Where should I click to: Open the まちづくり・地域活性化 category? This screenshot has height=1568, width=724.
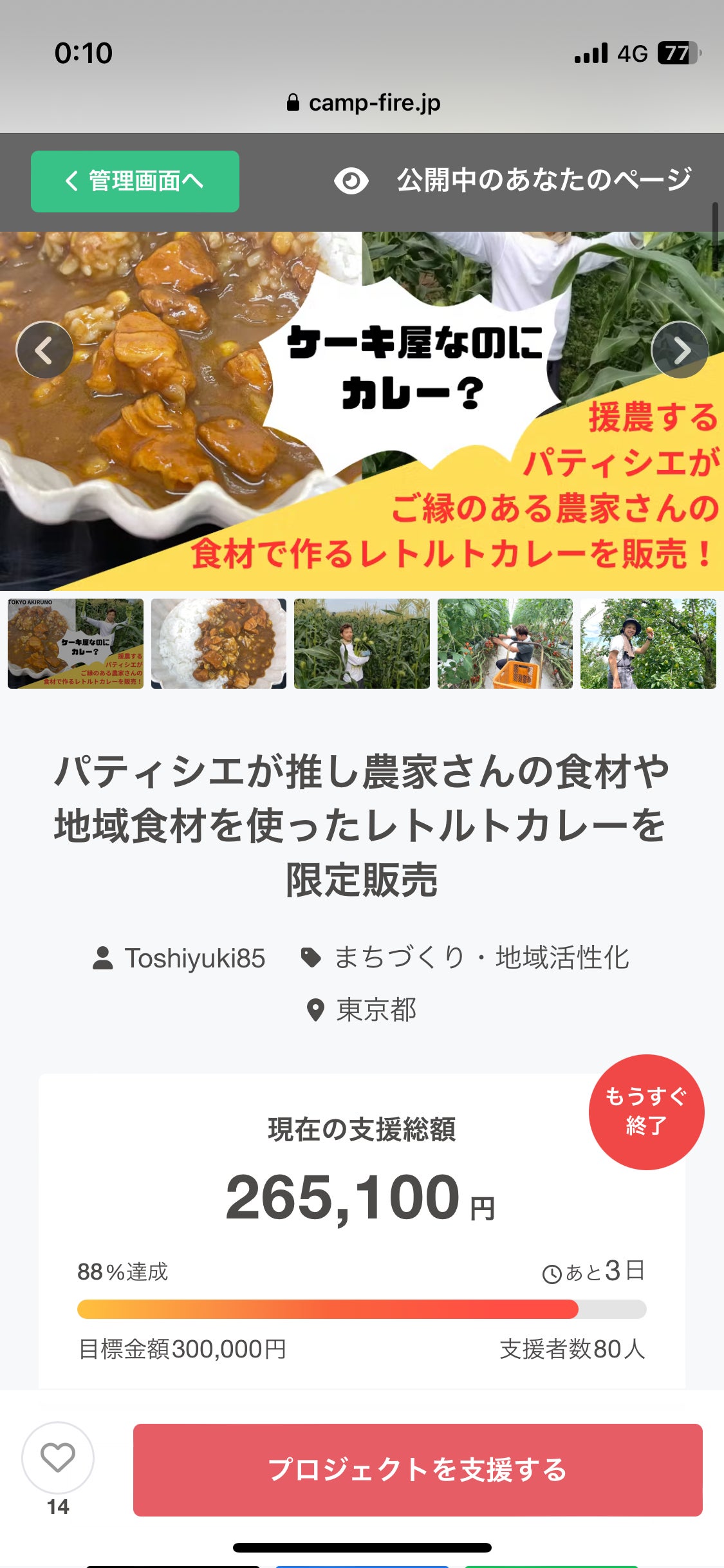point(480,958)
